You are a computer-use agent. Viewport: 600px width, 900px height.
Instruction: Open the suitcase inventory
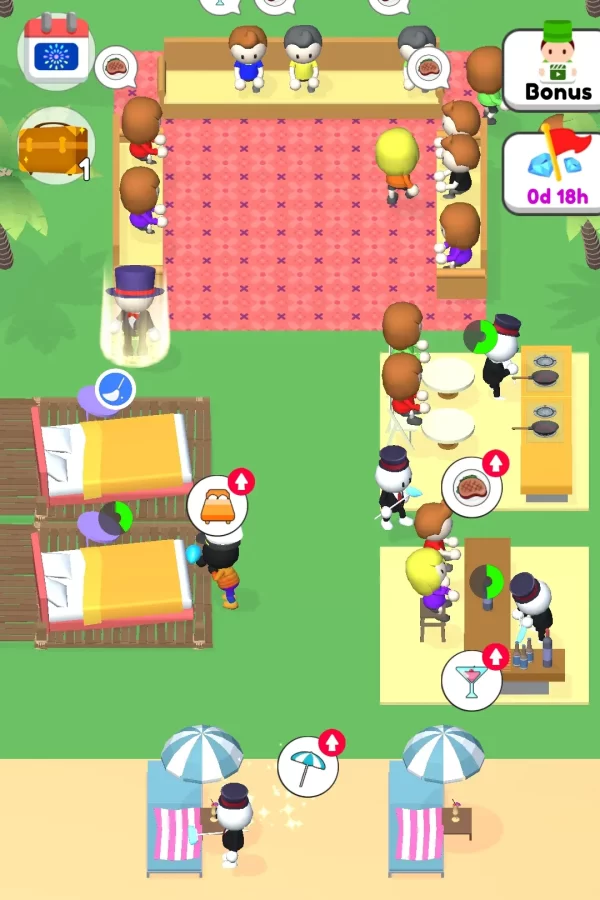point(55,147)
